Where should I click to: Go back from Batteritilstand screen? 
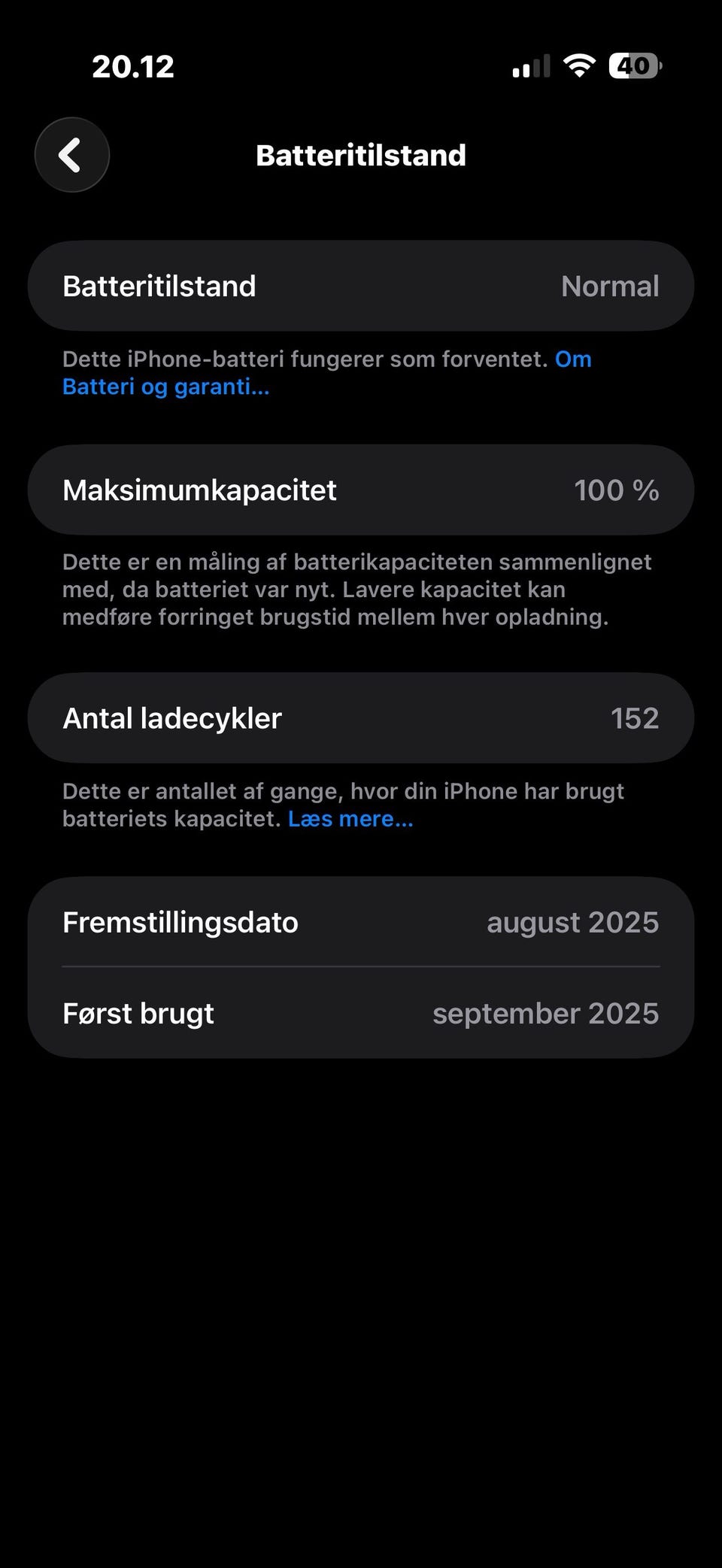click(x=72, y=155)
